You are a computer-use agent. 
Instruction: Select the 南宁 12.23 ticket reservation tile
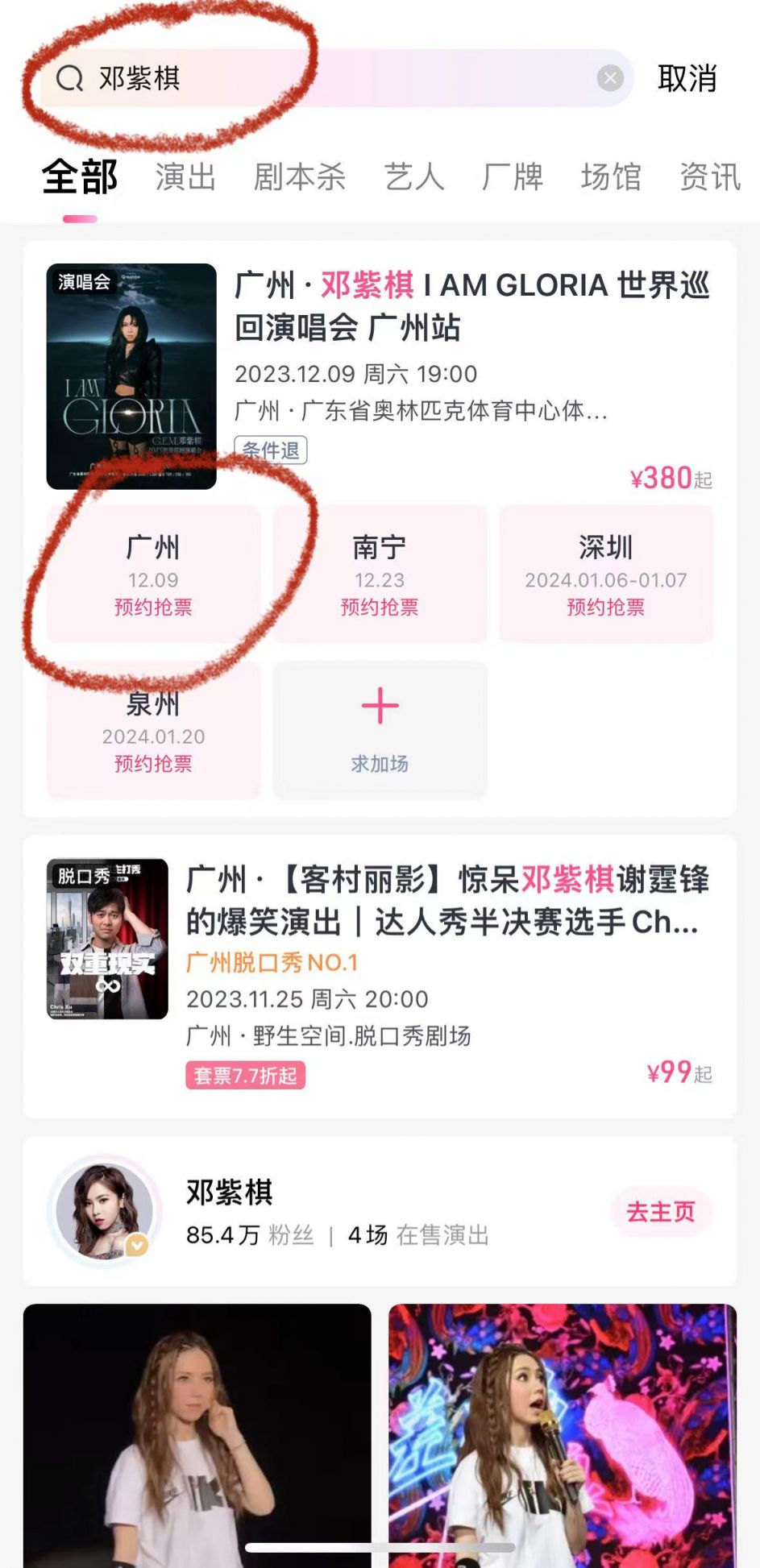[x=380, y=574]
